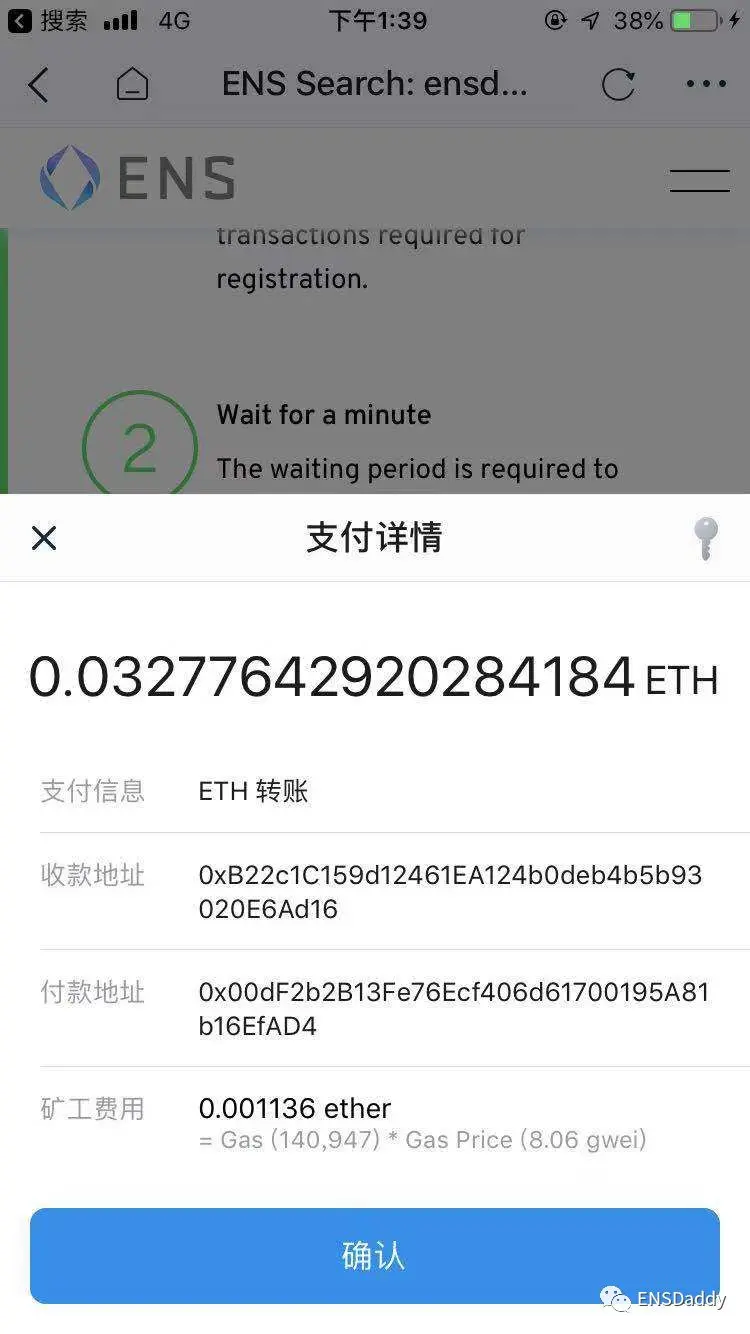This screenshot has height=1334, width=750.
Task: Tap the ENS Search page title
Action: (x=375, y=84)
